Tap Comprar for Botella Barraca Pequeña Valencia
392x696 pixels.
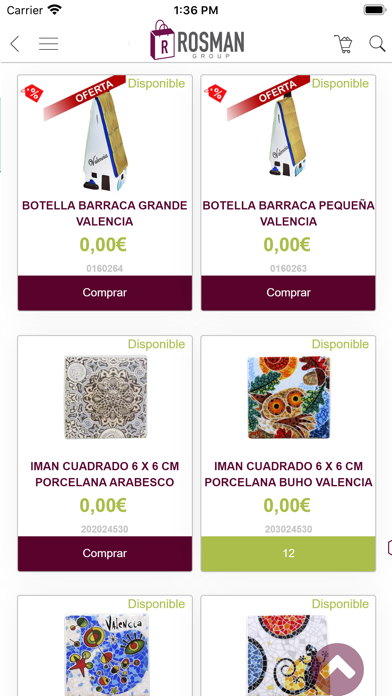288,293
